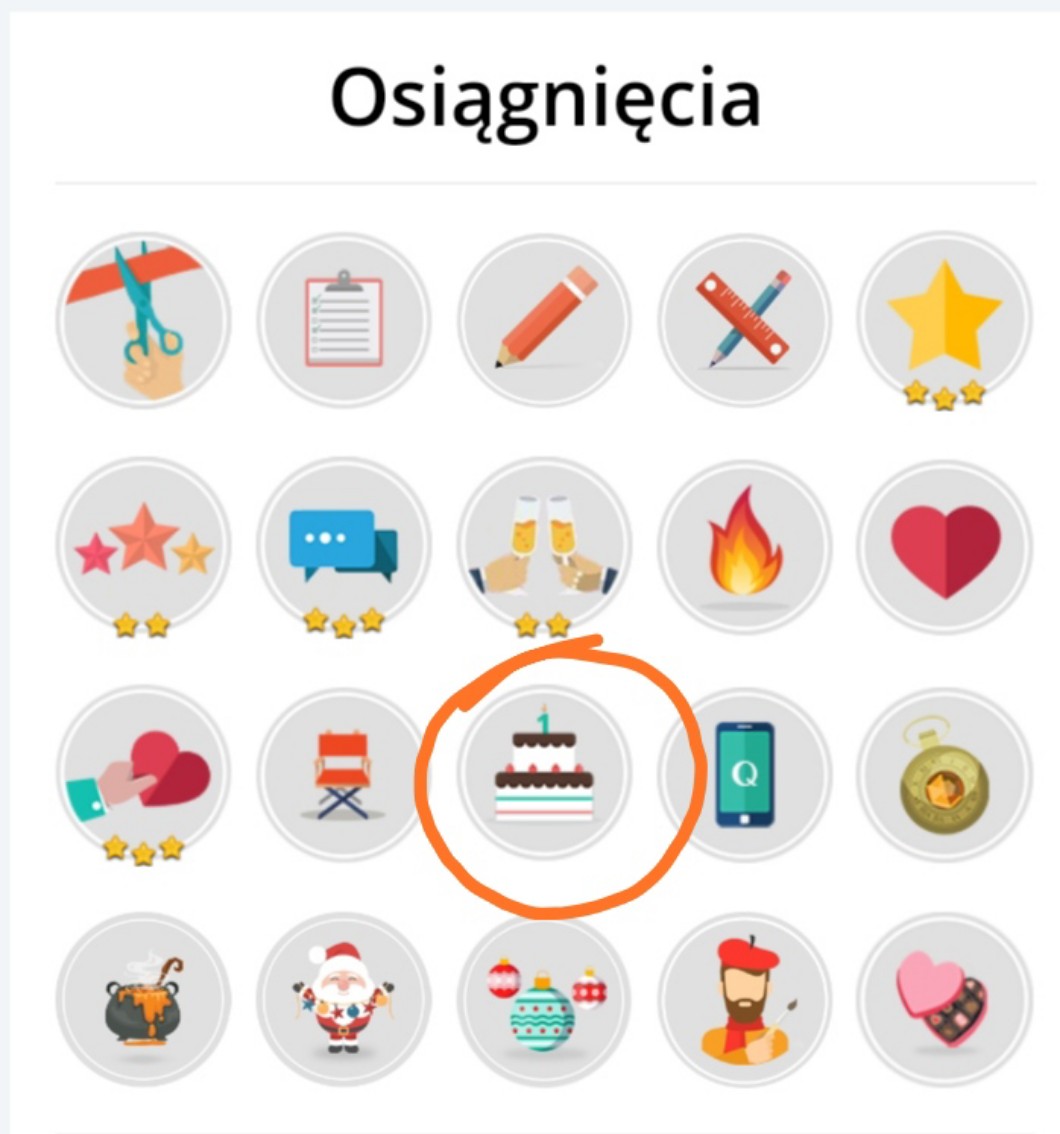The image size is (1060, 1134).
Task: Tap the clipboard checklist achievement badge
Action: coord(344,320)
